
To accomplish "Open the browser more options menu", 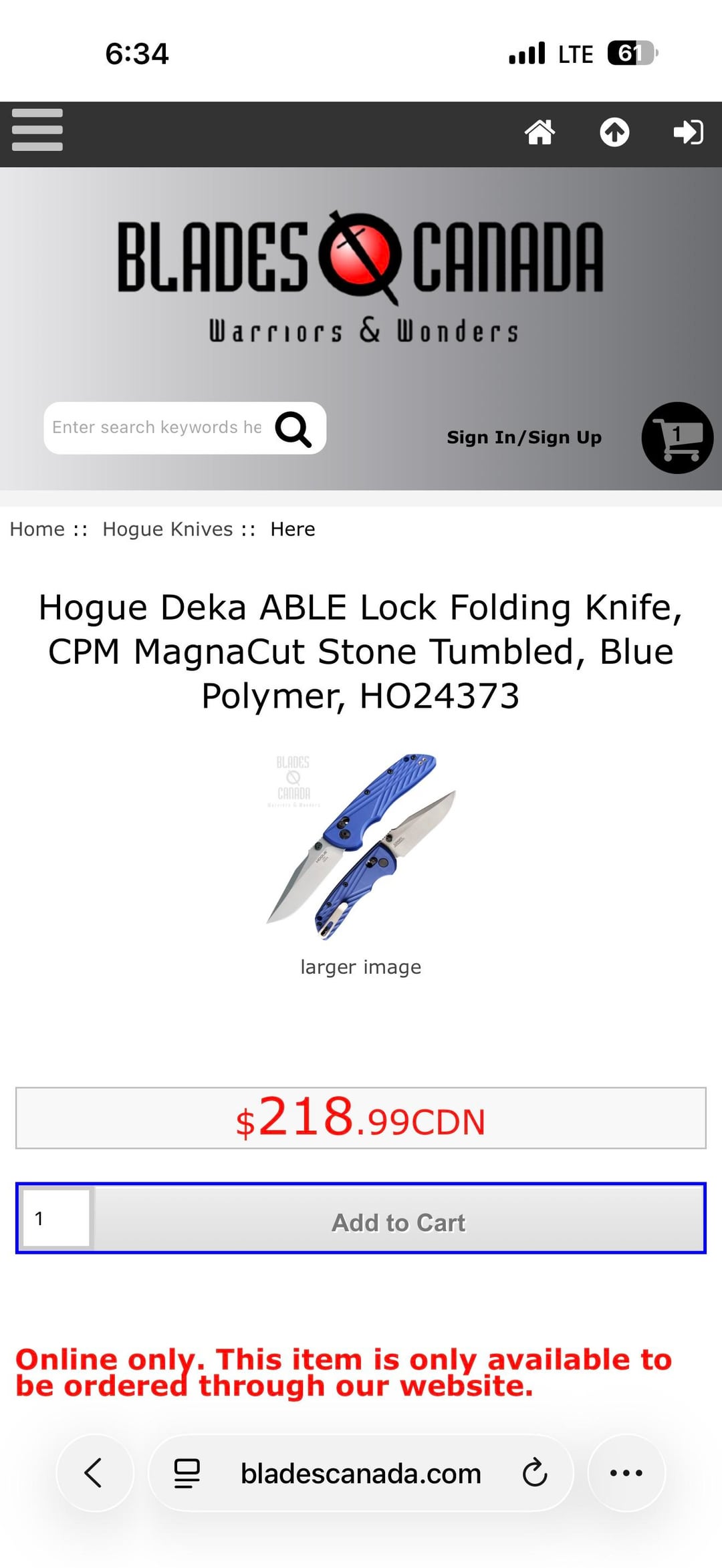I will 626,1473.
